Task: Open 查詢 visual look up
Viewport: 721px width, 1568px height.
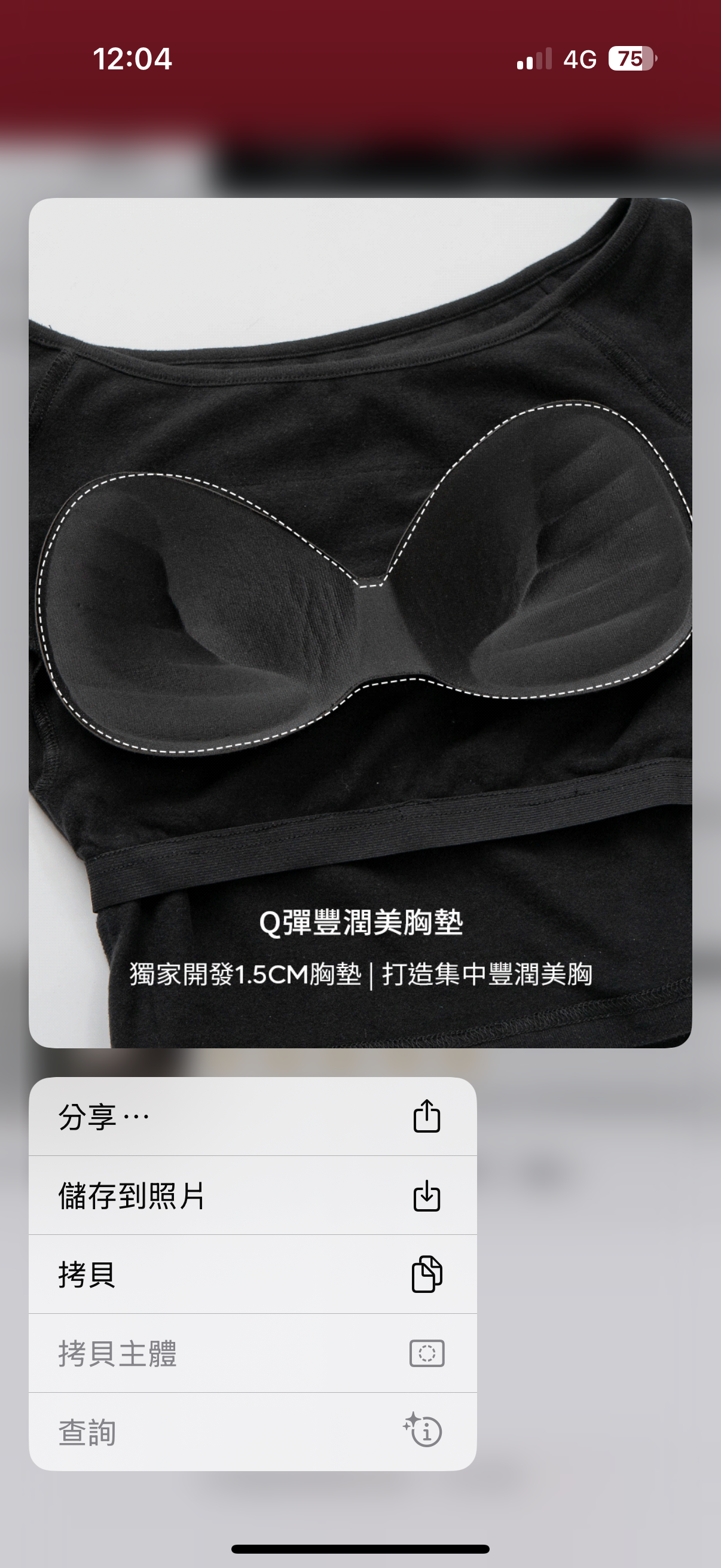Action: click(252, 1432)
